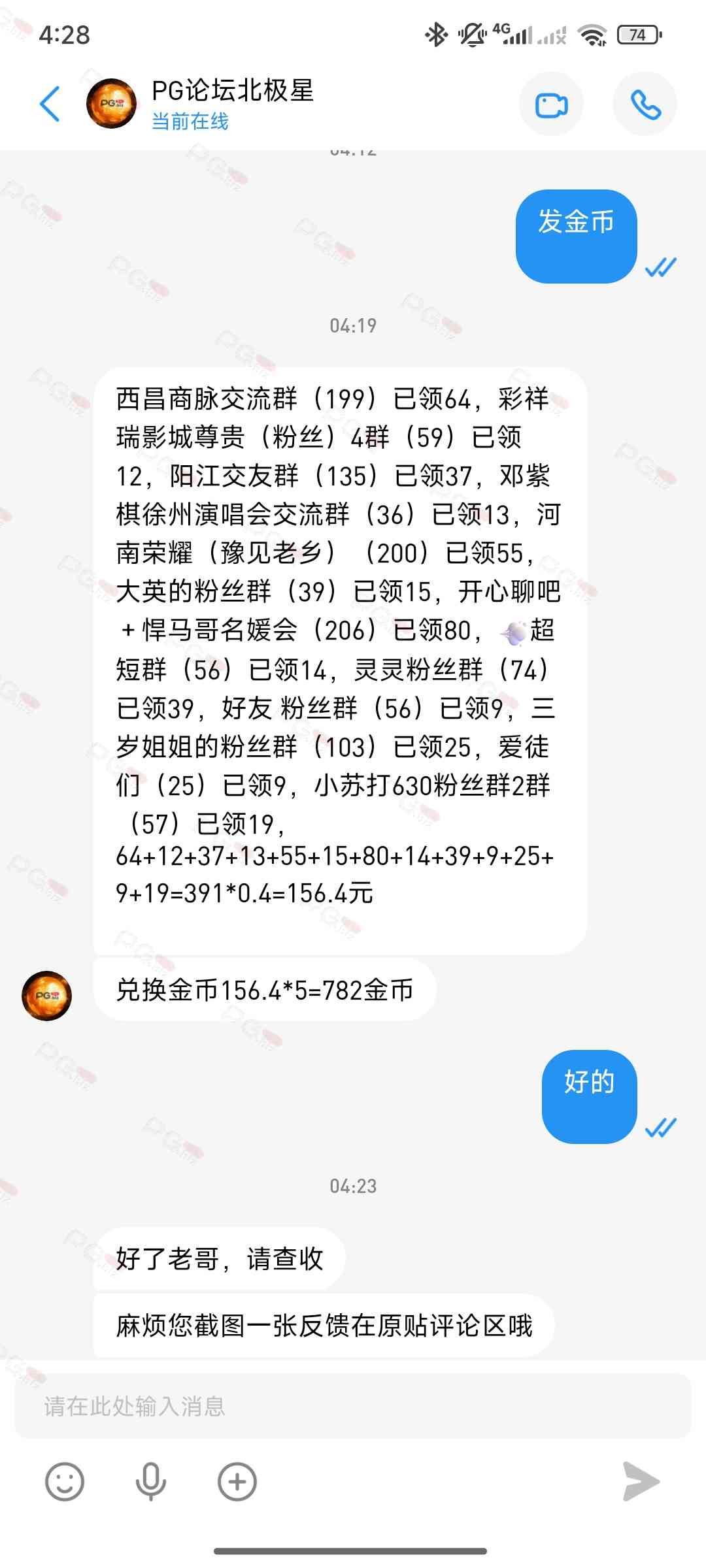The width and height of the screenshot is (706, 1568).
Task: Open PG论坛北极星 profile from header avatar
Action: point(112,104)
